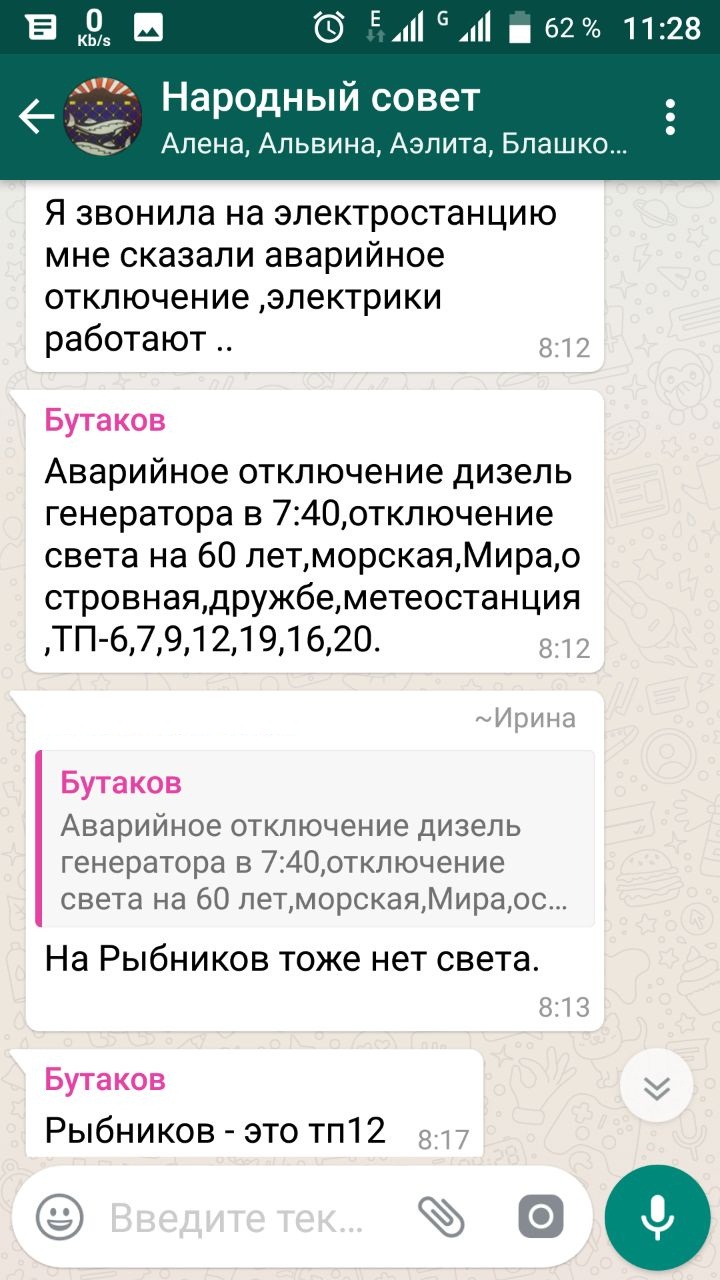The height and width of the screenshot is (1280, 720).
Task: Attach a file with the paperclip
Action: coord(441,1217)
